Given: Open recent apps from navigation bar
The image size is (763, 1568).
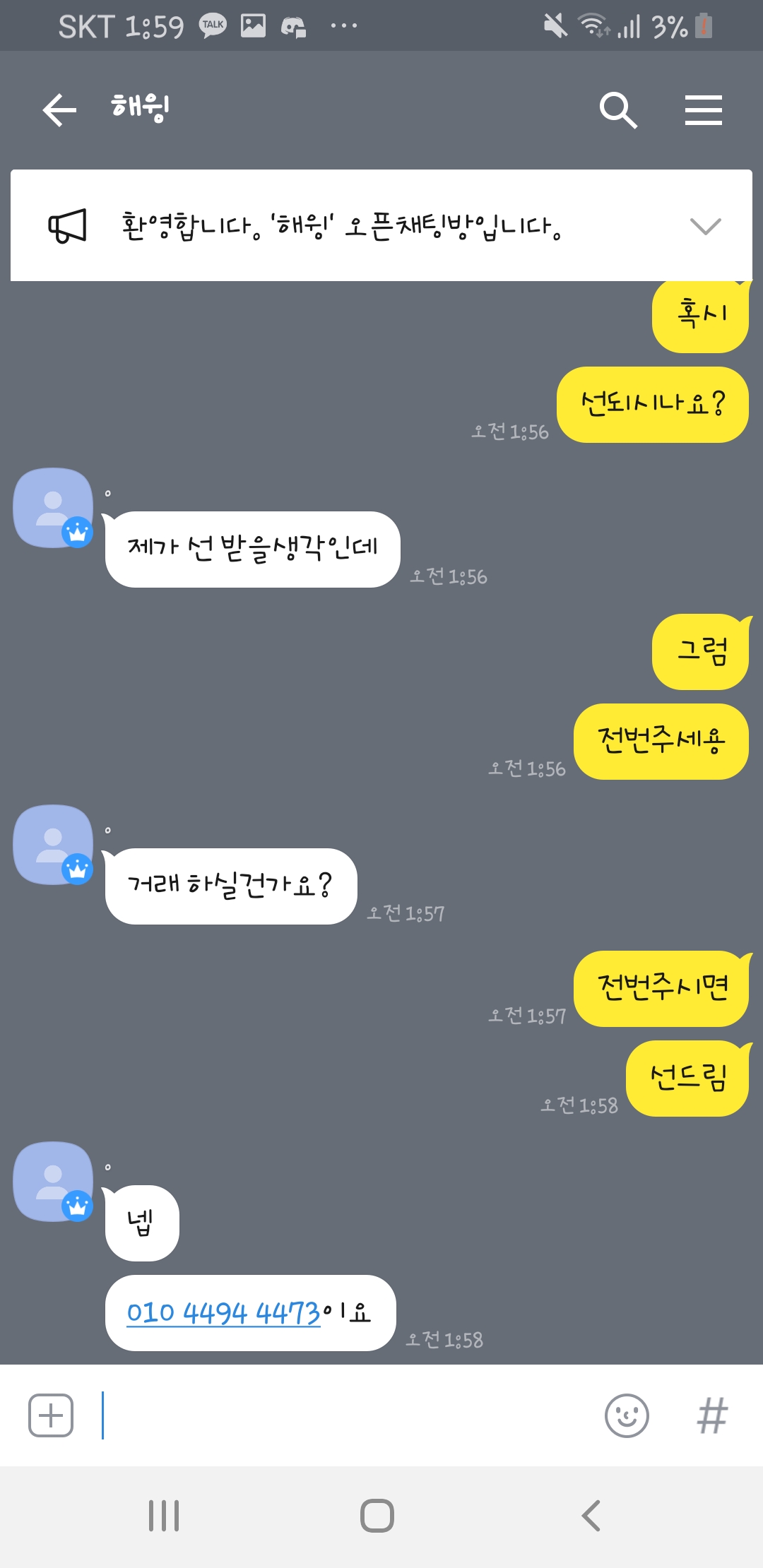Looking at the screenshot, I should point(164,1516).
